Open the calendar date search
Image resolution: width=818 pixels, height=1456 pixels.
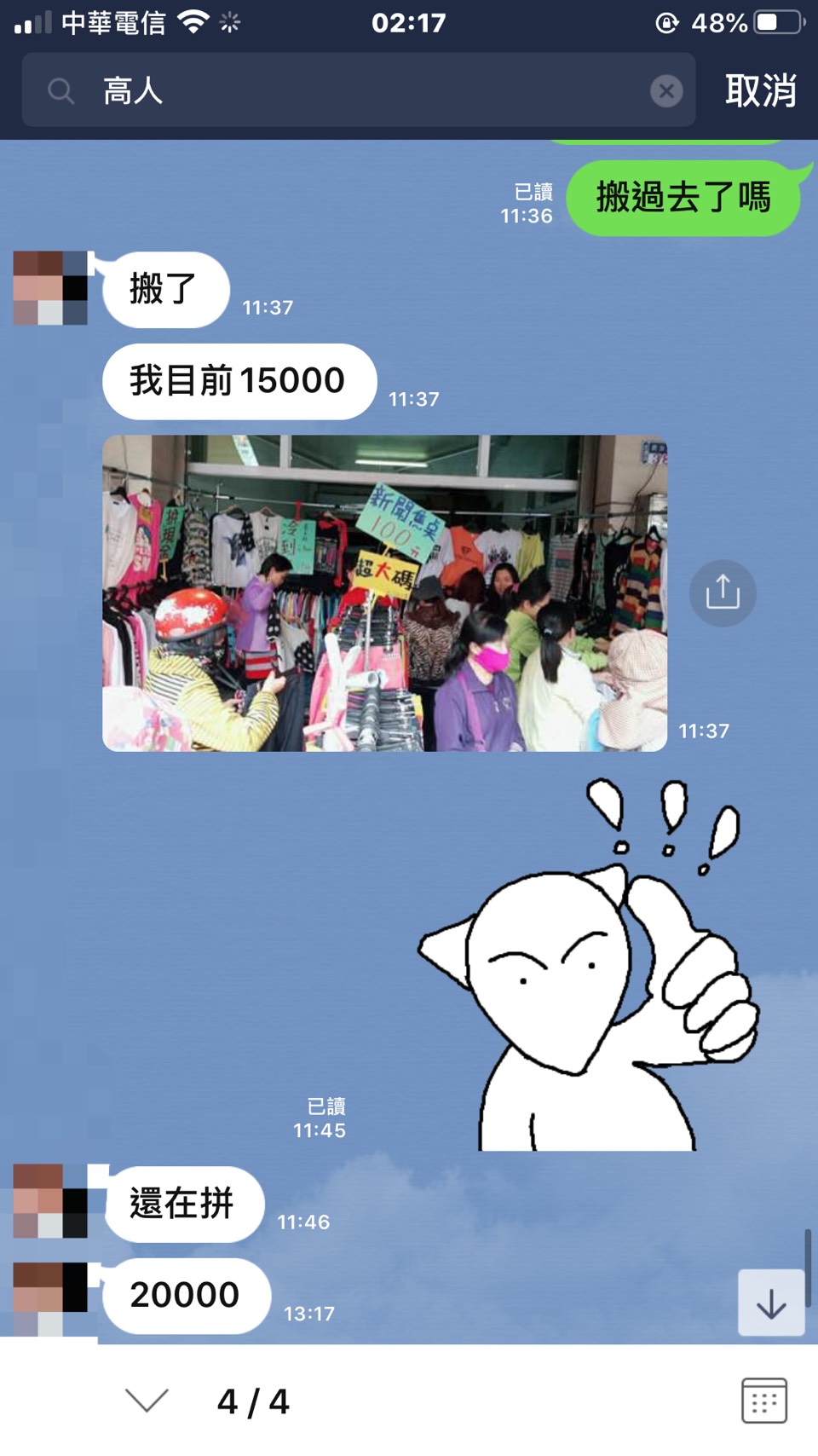point(763,1400)
